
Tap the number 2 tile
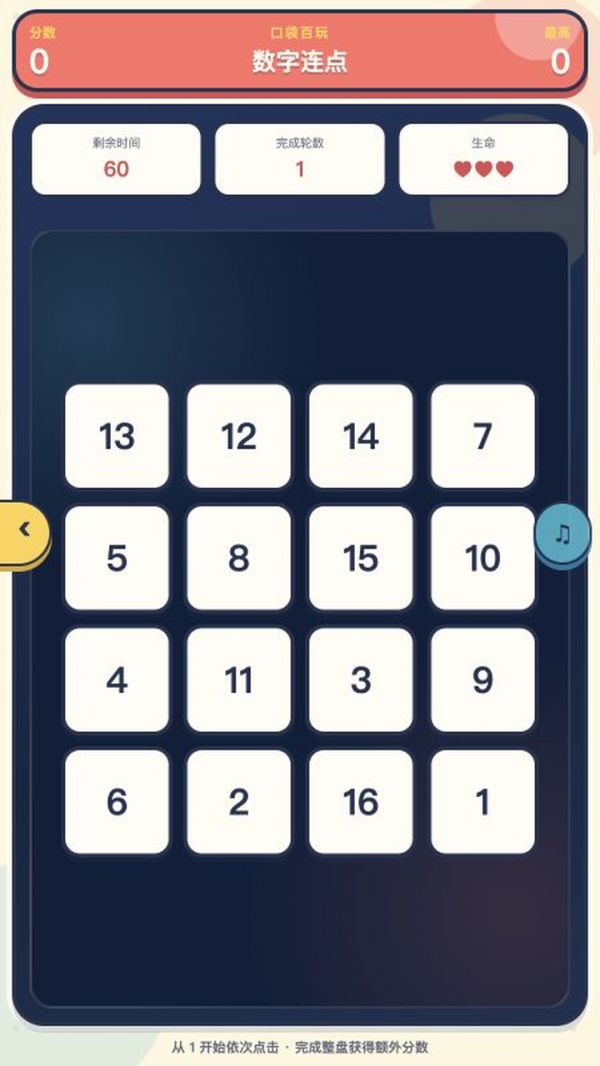(x=239, y=802)
